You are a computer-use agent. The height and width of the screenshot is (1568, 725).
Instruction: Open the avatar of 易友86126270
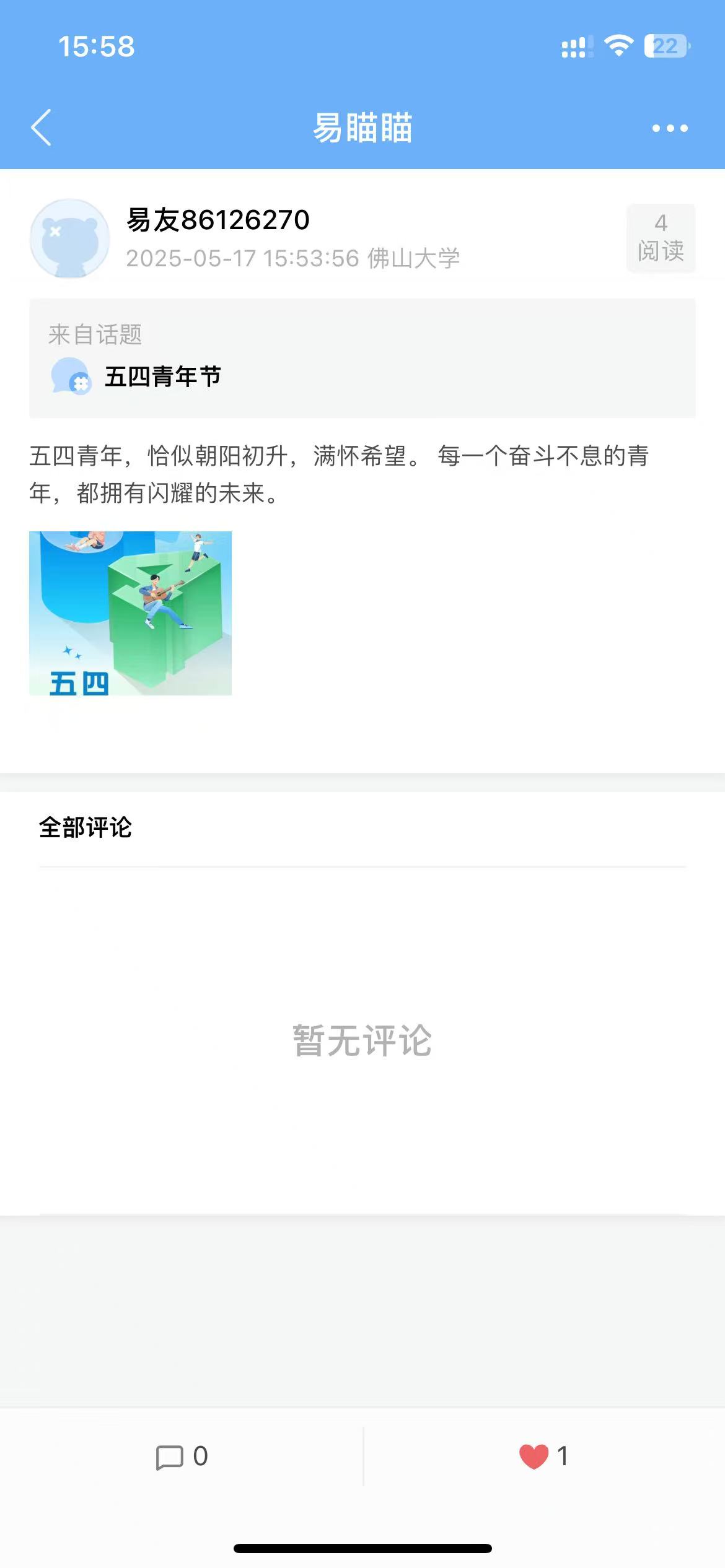point(70,238)
